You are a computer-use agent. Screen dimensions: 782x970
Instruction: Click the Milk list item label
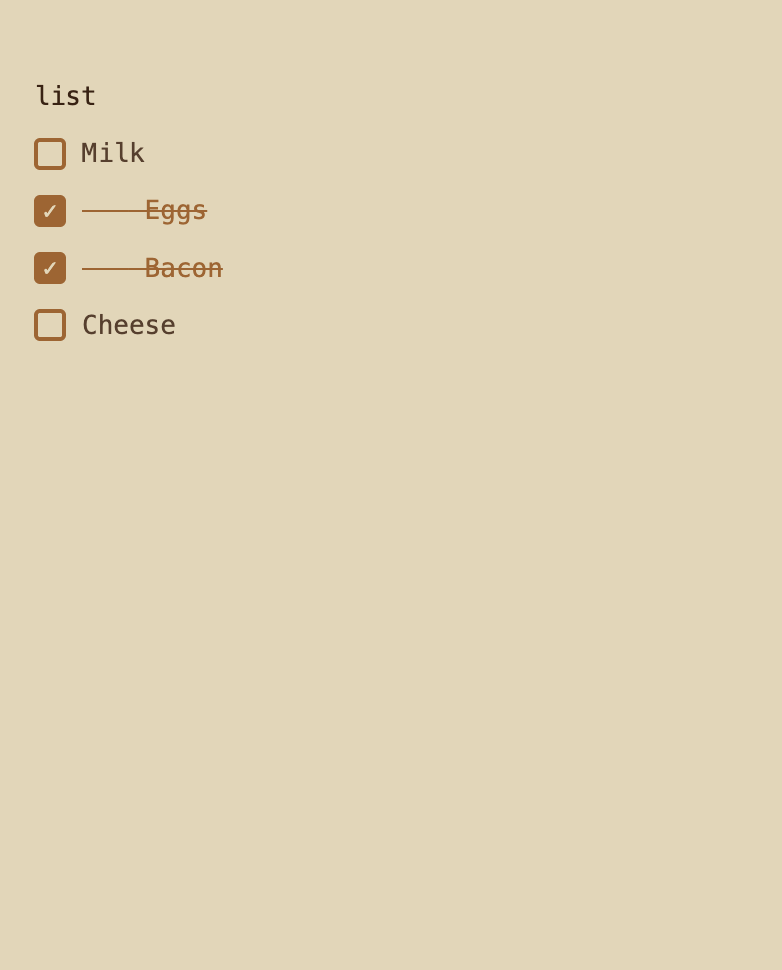pyautogui.click(x=112, y=153)
